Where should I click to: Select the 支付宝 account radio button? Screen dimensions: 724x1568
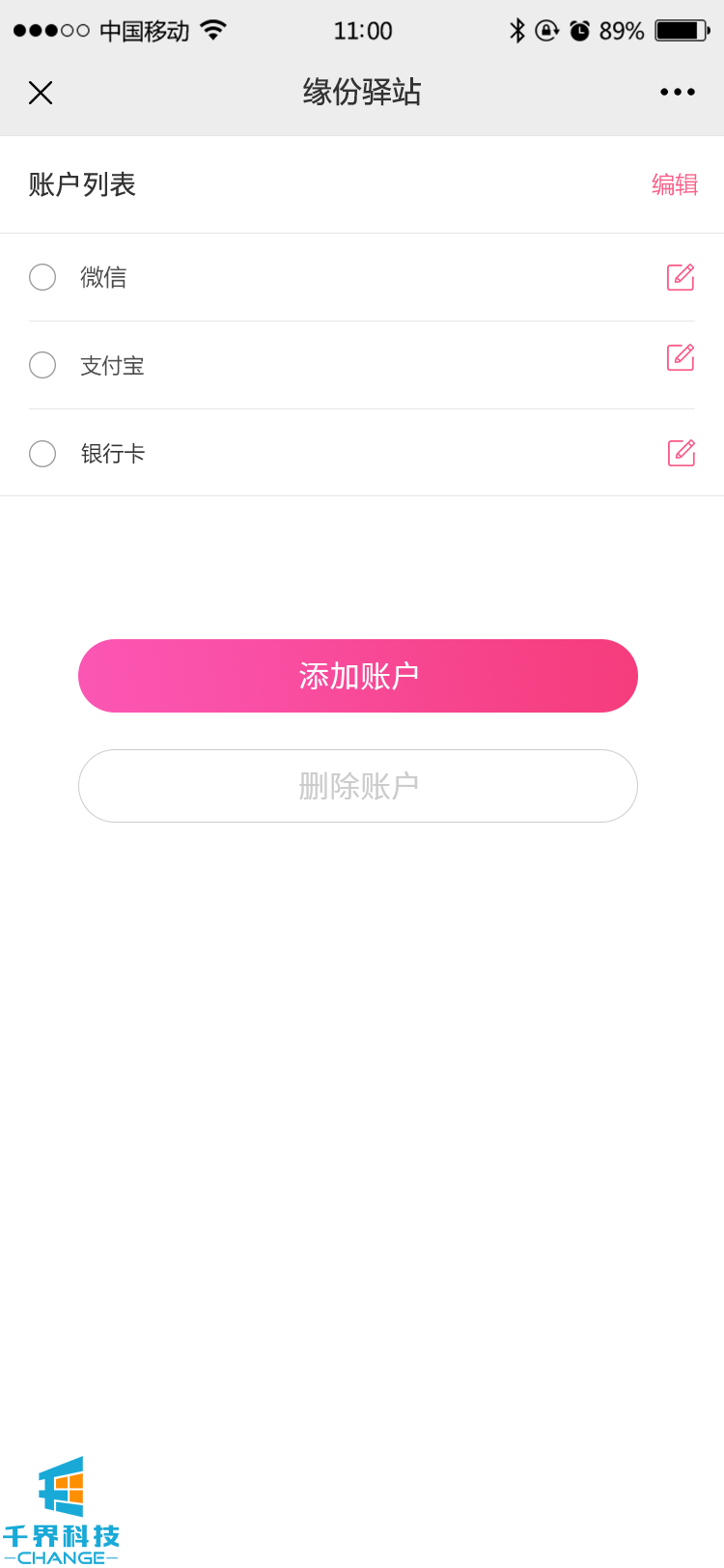tap(42, 365)
